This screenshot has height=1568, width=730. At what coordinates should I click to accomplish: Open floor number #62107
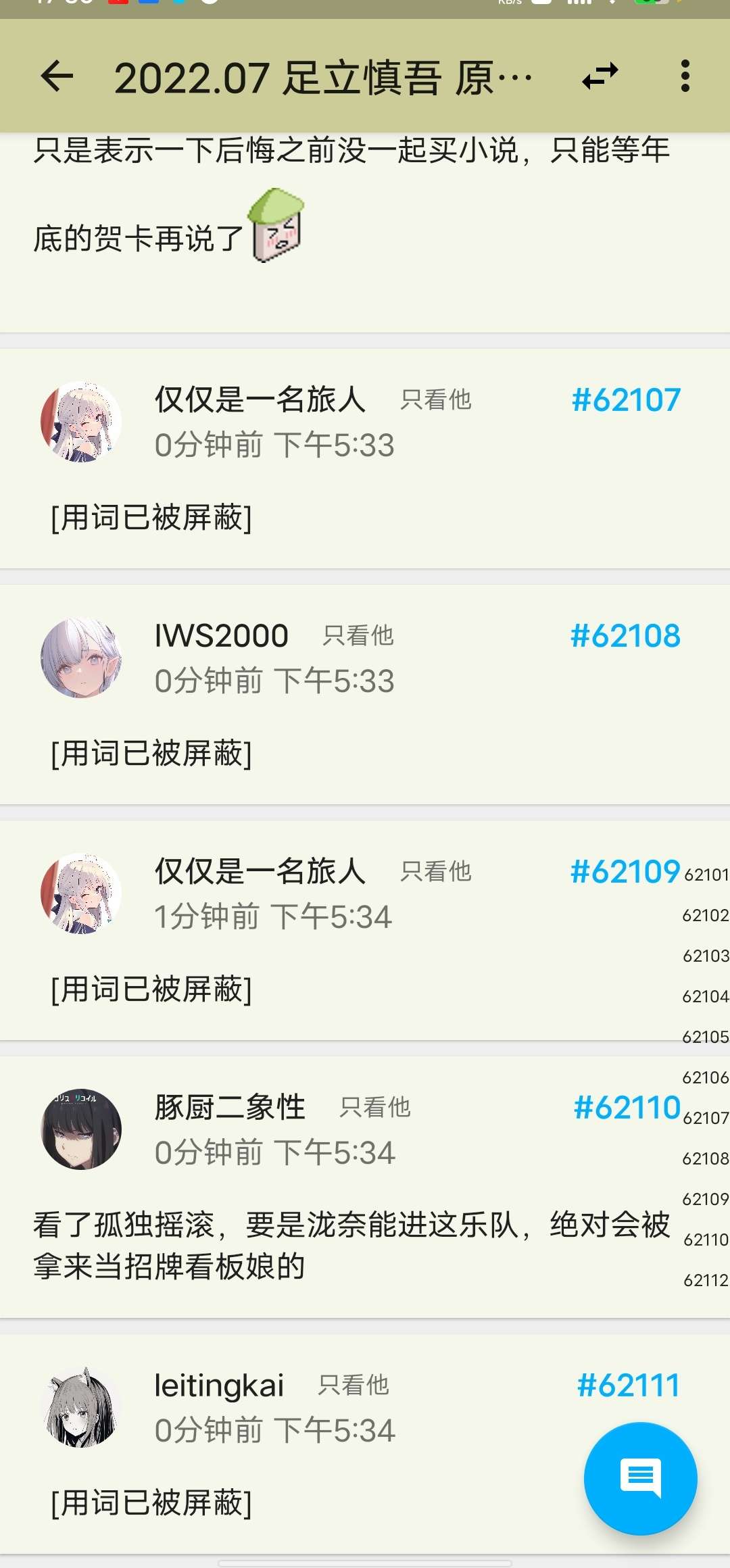(x=625, y=399)
